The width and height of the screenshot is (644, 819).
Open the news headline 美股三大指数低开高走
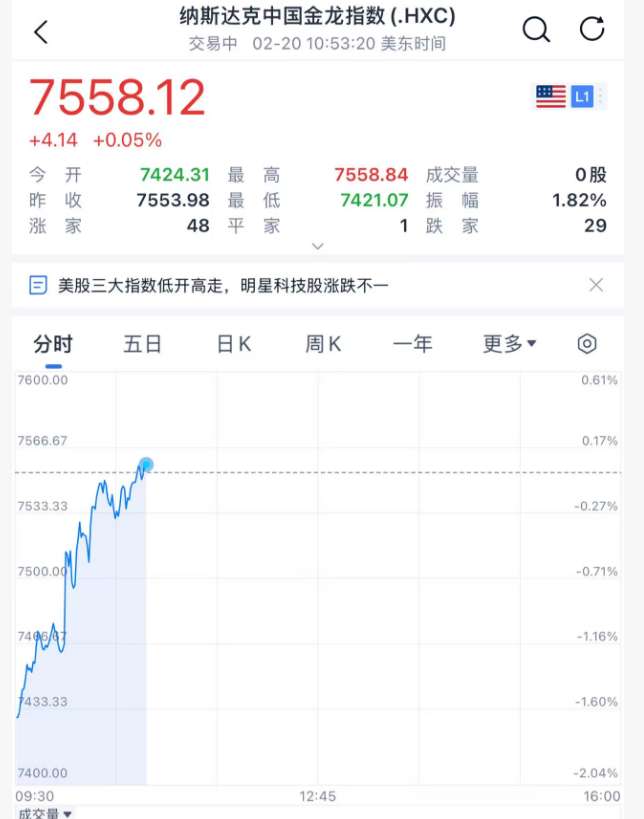[x=222, y=286]
